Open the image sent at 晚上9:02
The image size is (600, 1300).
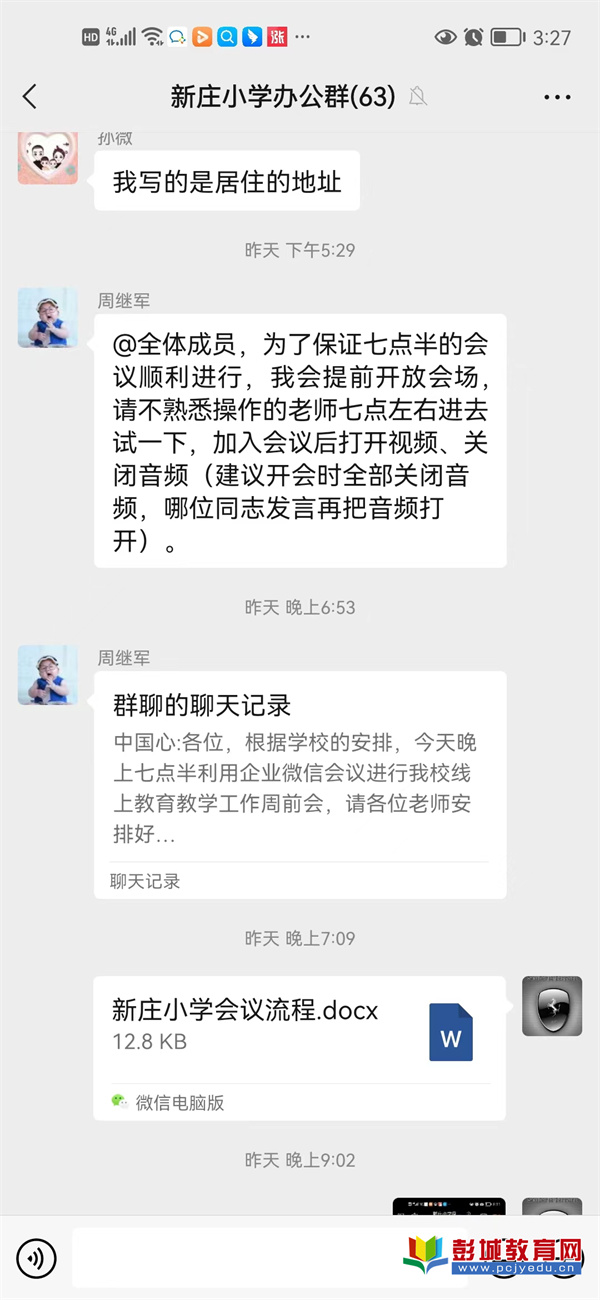coord(448,1206)
